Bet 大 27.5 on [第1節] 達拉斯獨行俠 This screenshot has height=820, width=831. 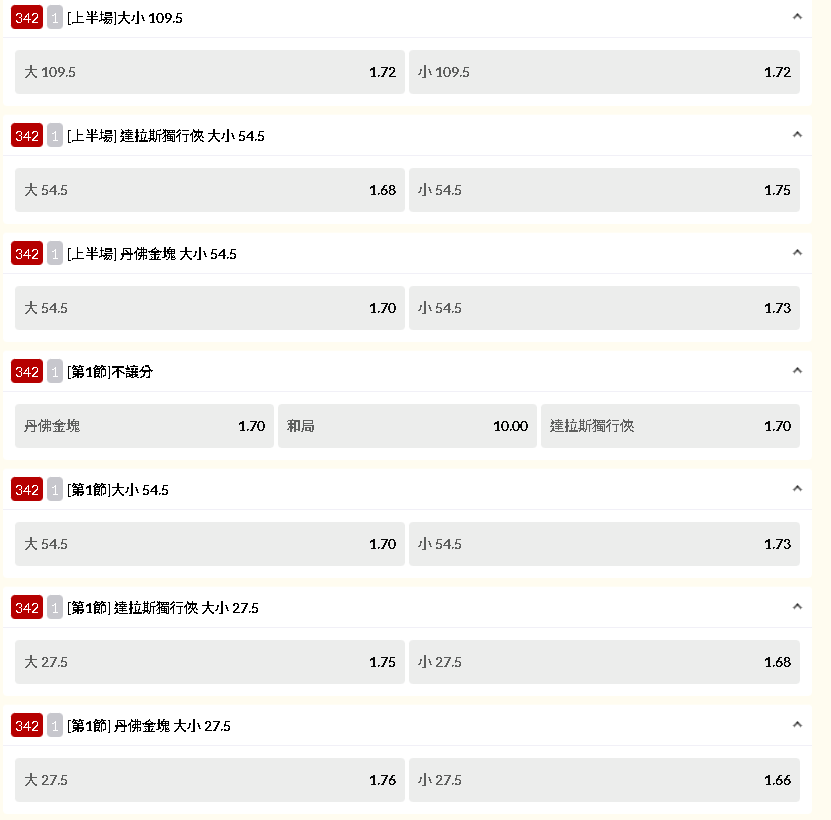click(x=210, y=662)
